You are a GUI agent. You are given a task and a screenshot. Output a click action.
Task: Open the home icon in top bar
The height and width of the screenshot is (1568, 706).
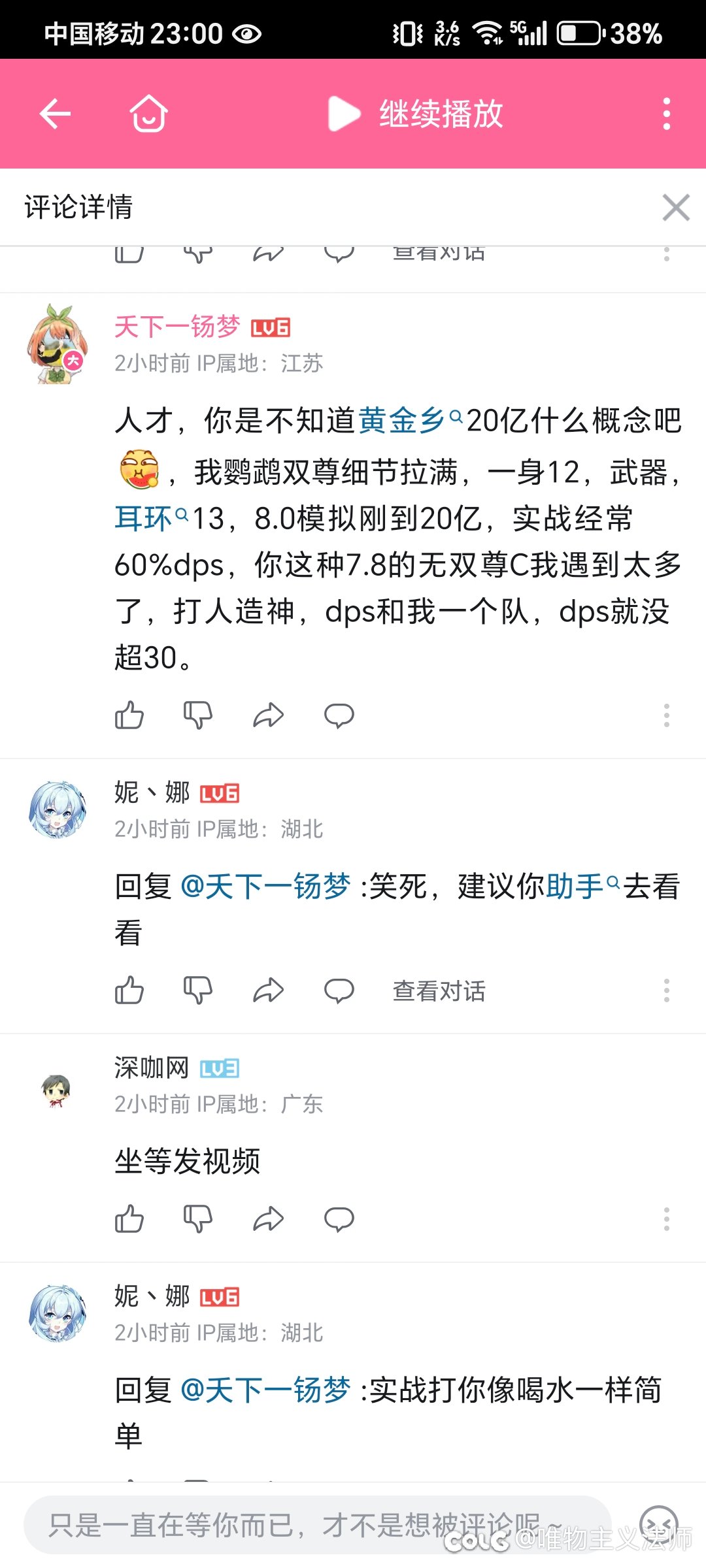click(x=148, y=114)
